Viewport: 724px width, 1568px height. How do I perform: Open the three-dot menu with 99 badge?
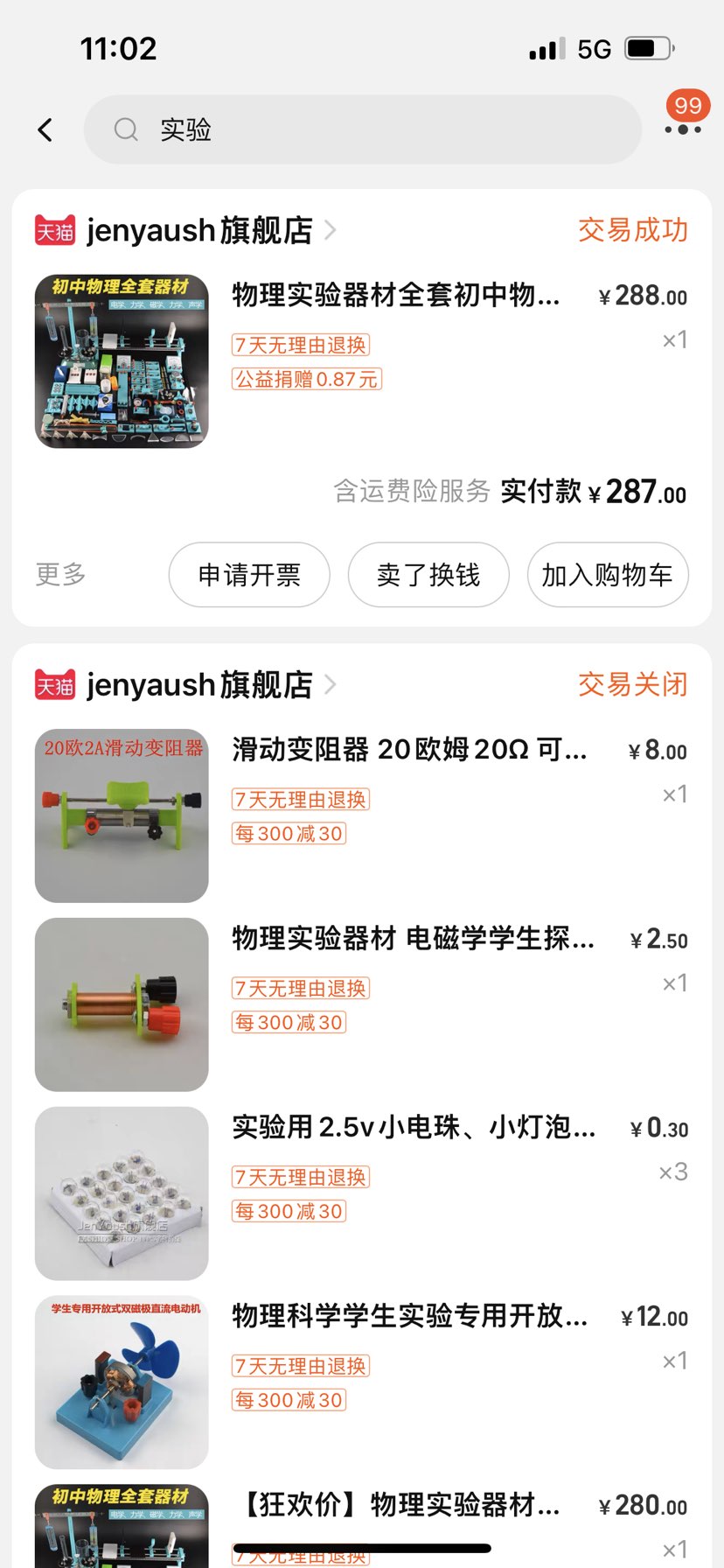pos(682,129)
